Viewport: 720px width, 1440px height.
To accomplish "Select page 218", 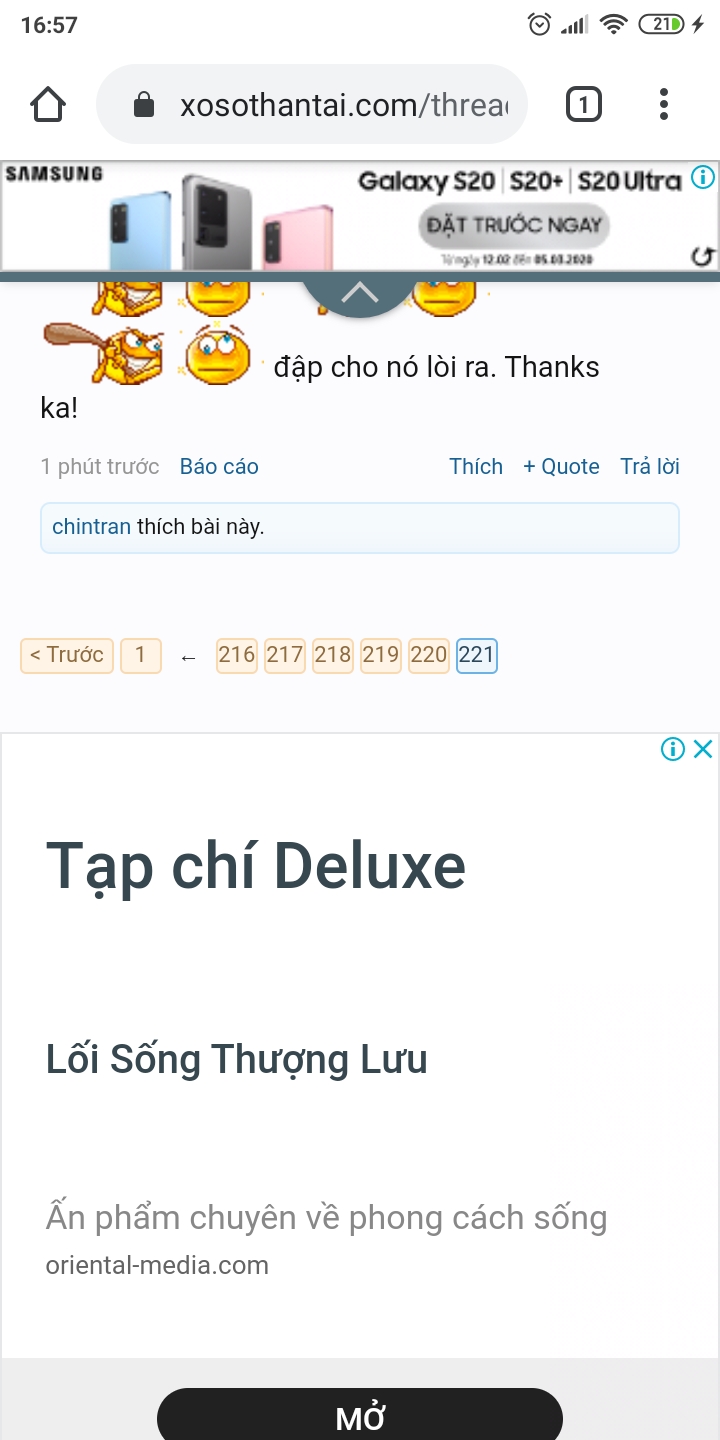I will 333,656.
